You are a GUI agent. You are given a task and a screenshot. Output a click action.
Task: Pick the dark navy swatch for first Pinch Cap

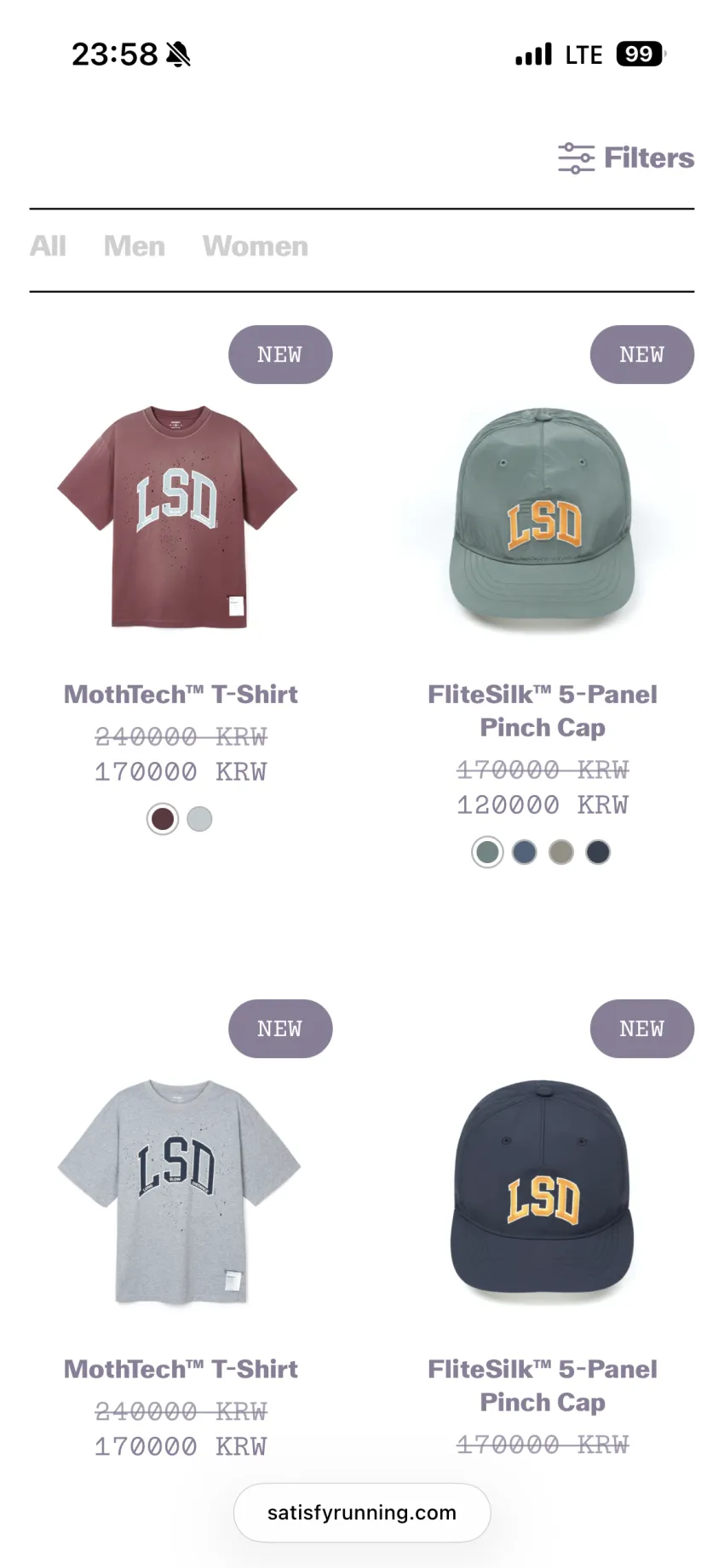coord(598,852)
